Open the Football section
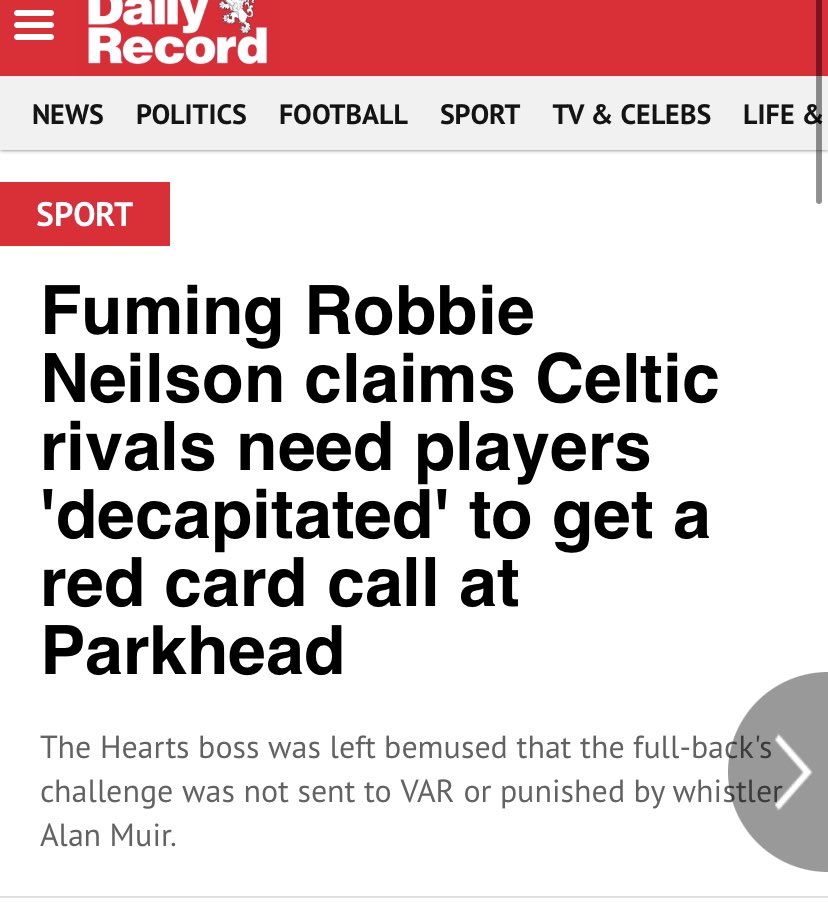Screen dimensions: 828x902 point(343,115)
